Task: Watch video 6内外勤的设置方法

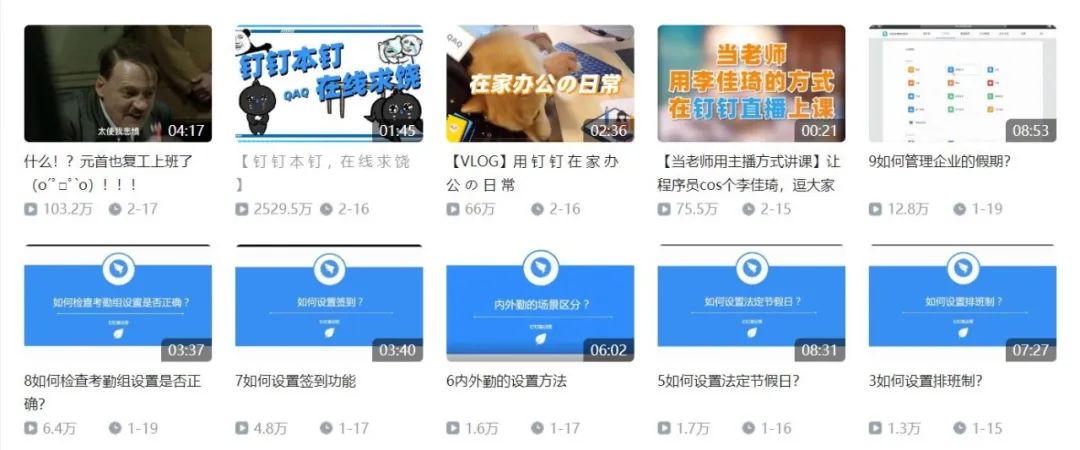Action: pyautogui.click(x=540, y=303)
